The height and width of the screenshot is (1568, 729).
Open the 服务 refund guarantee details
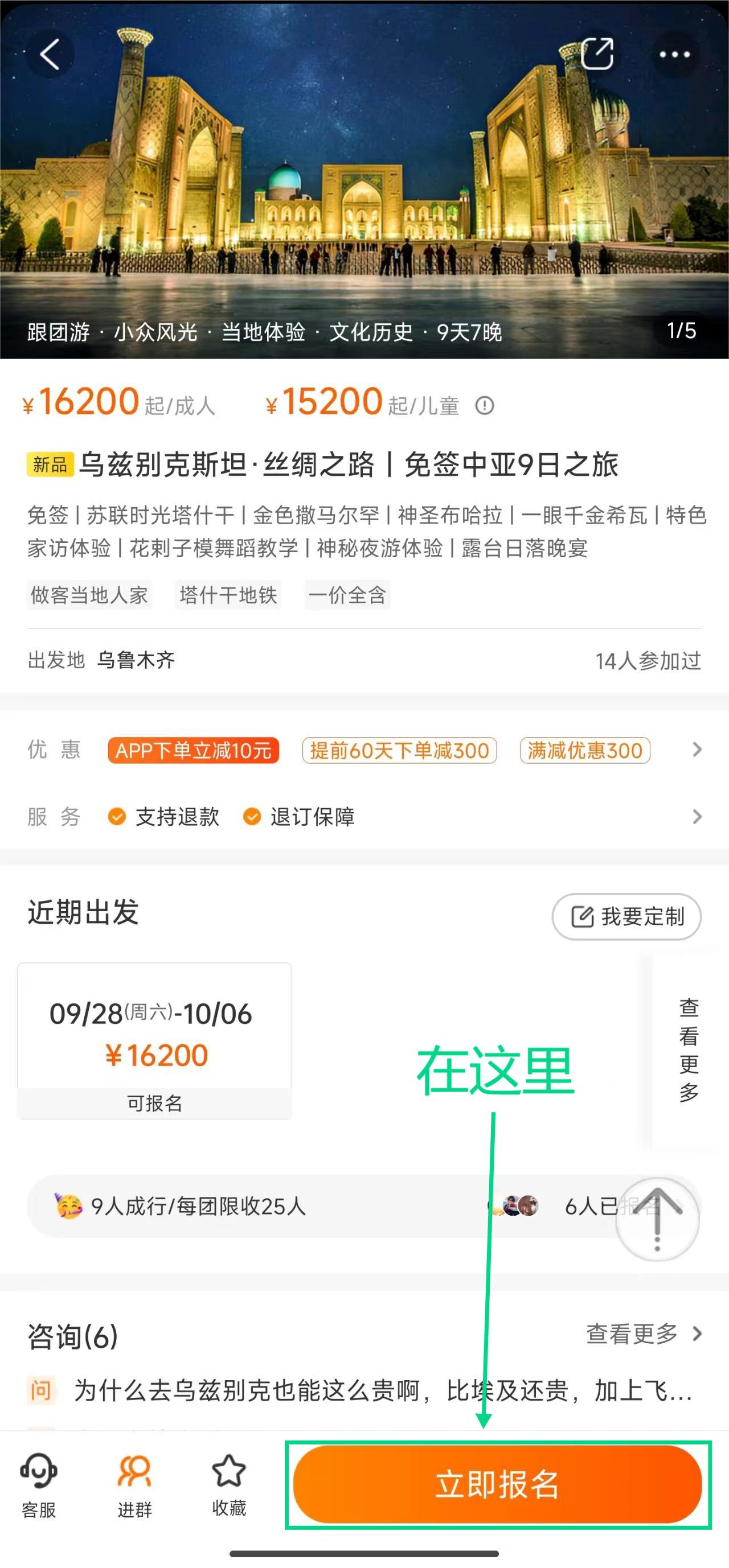tap(364, 816)
